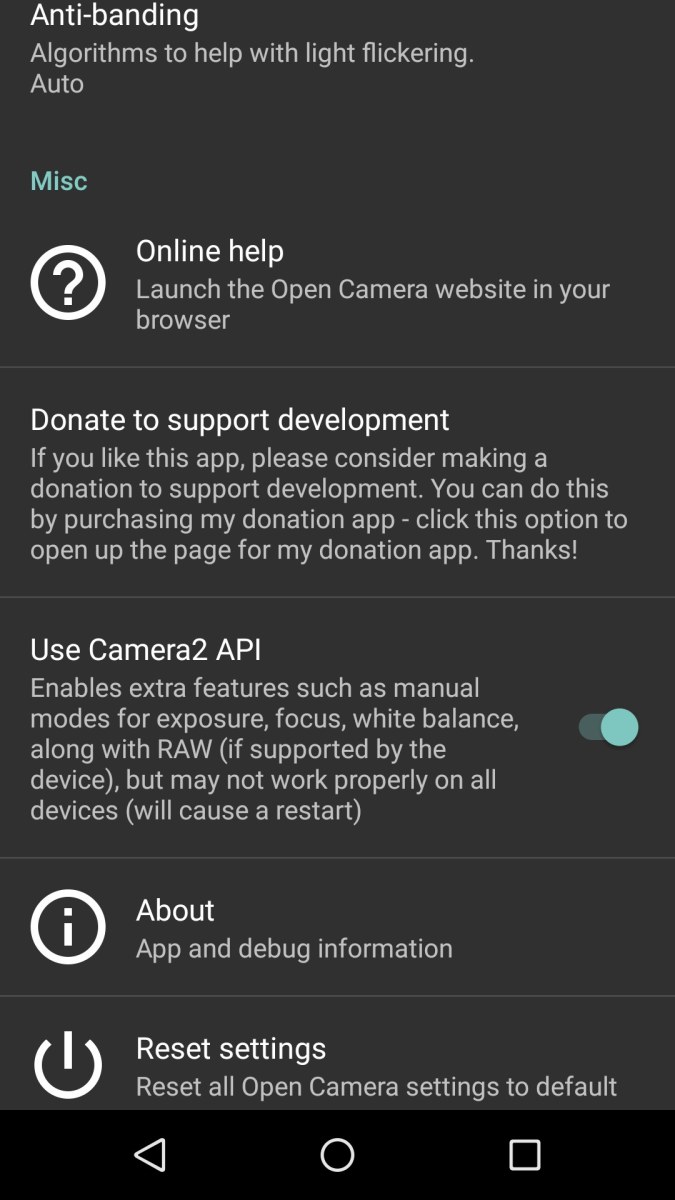This screenshot has width=675, height=1200.
Task: Disable the Use Camera2 API switch
Action: click(607, 728)
